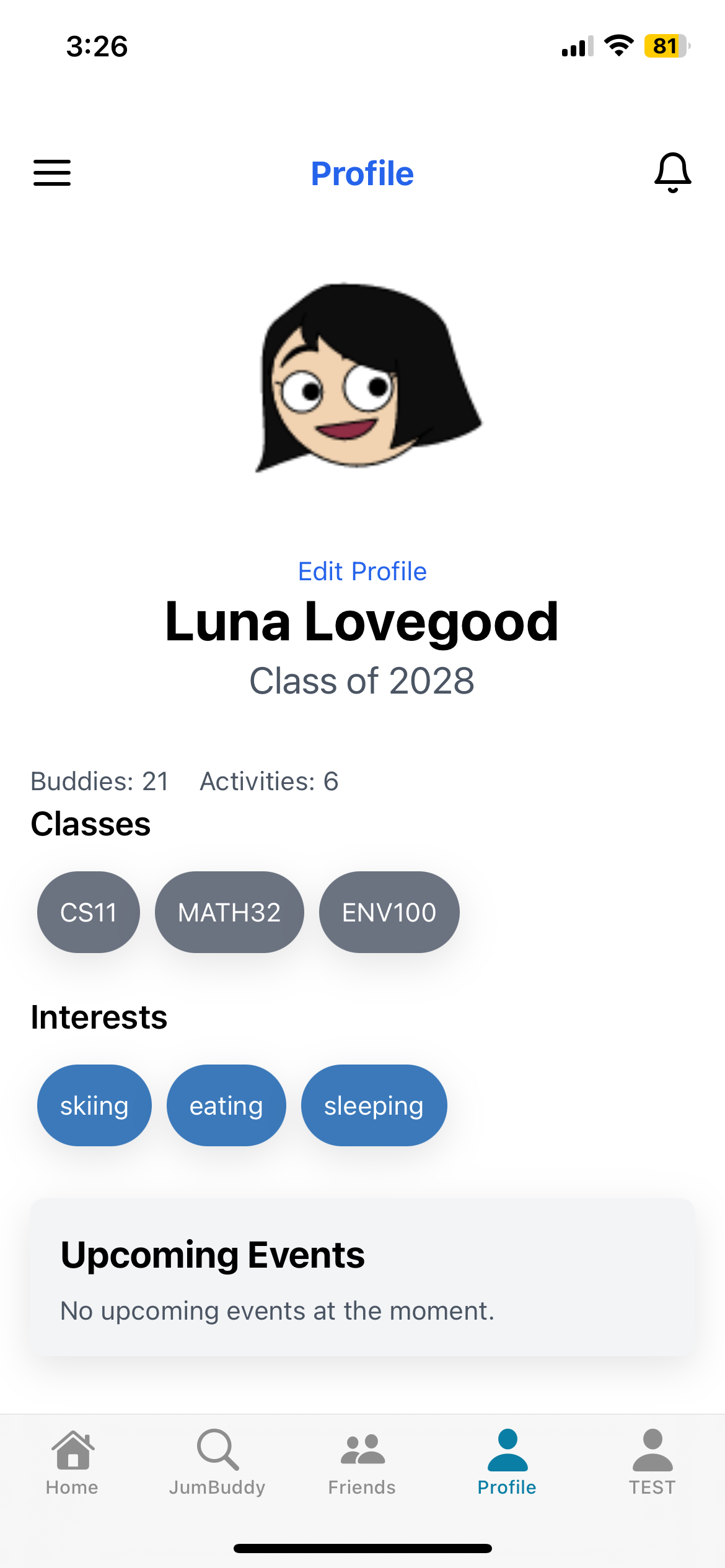
Task: Tap the skiing interest chip
Action: tap(94, 1105)
